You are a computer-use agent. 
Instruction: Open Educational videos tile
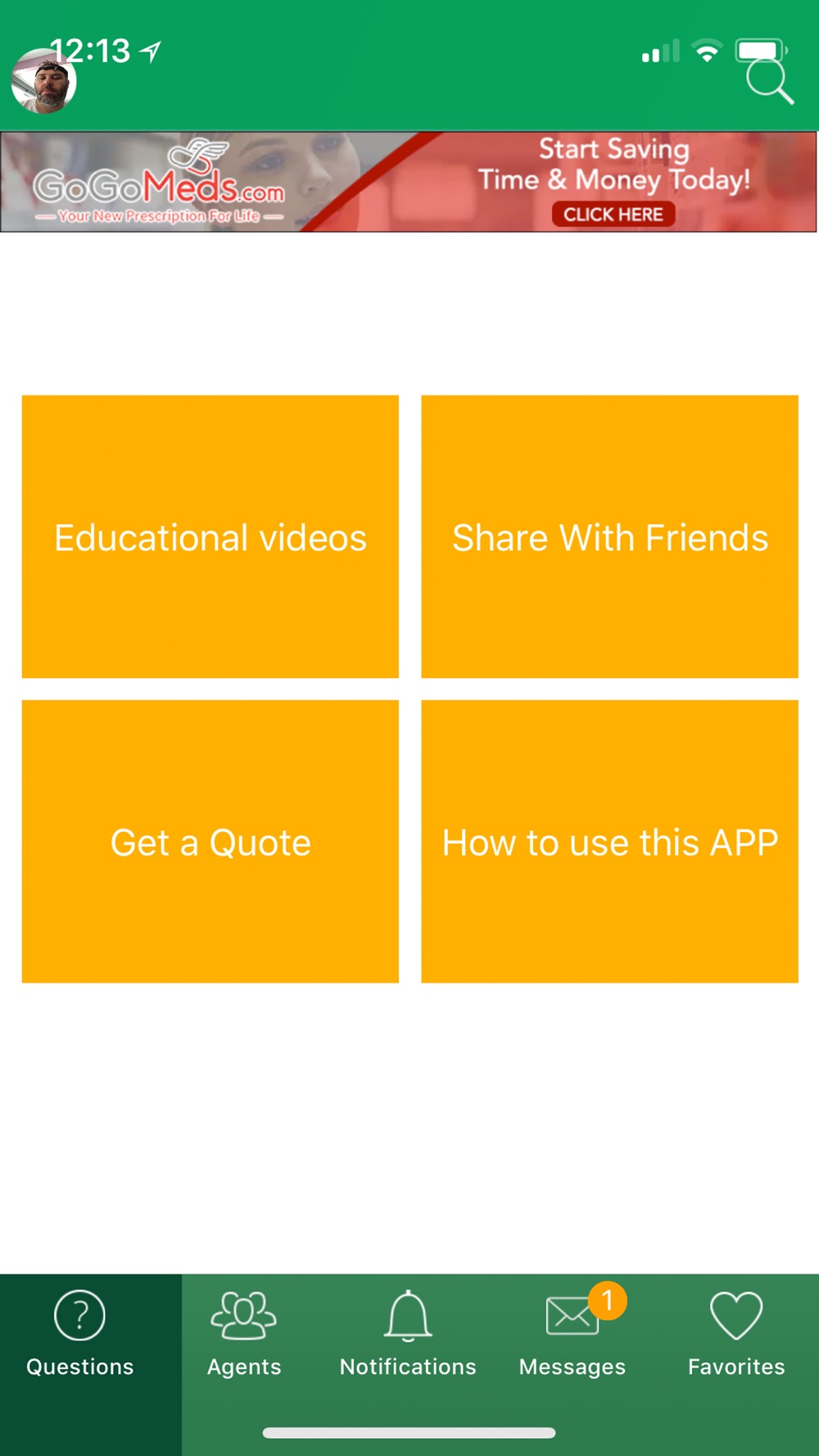pyautogui.click(x=210, y=536)
